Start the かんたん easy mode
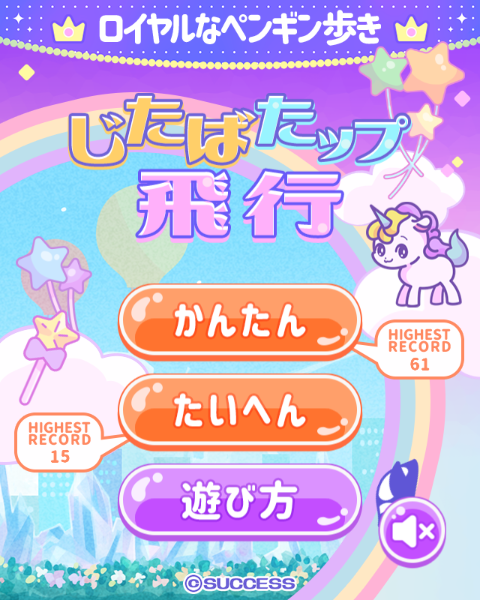 [240, 322]
